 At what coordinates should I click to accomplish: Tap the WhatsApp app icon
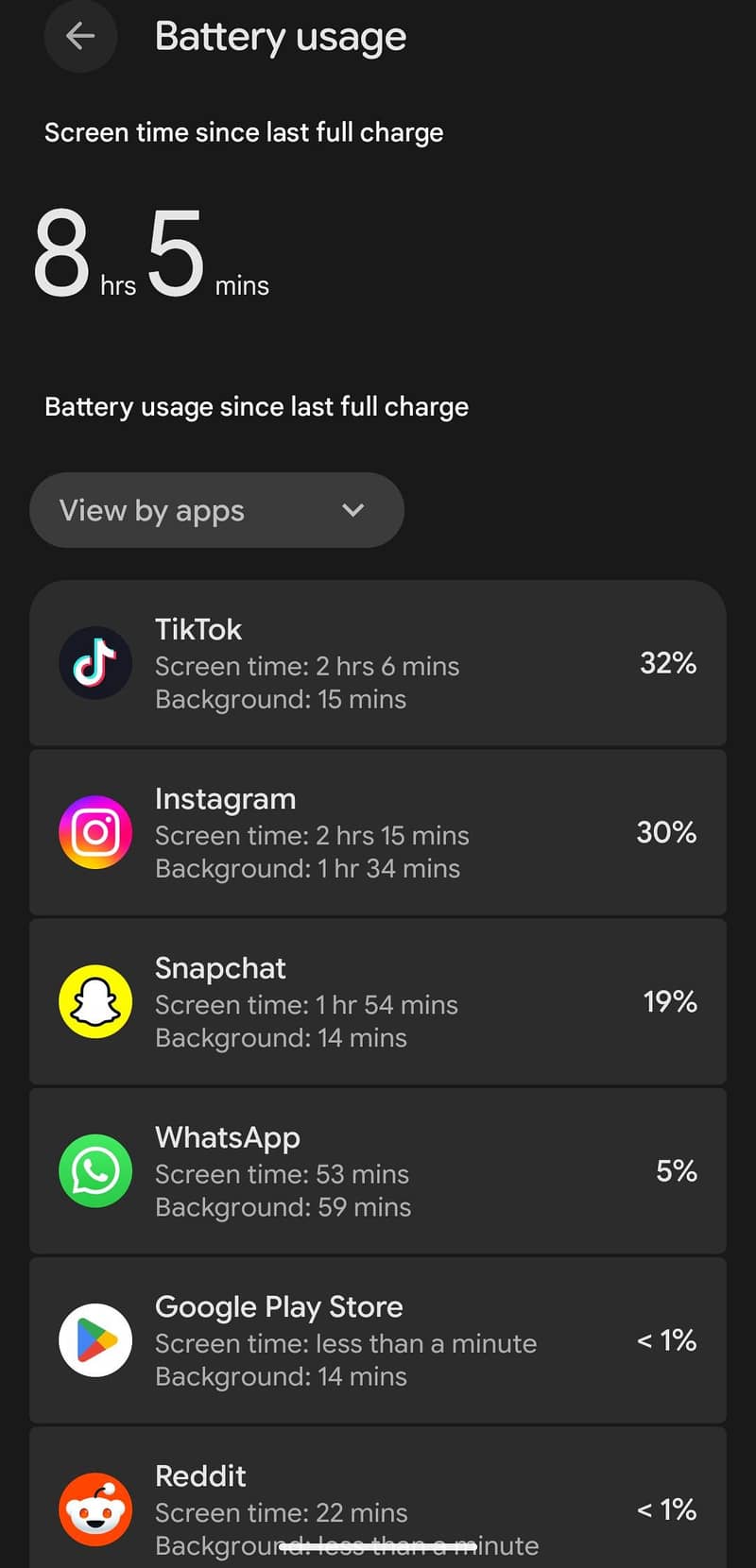click(x=95, y=1171)
